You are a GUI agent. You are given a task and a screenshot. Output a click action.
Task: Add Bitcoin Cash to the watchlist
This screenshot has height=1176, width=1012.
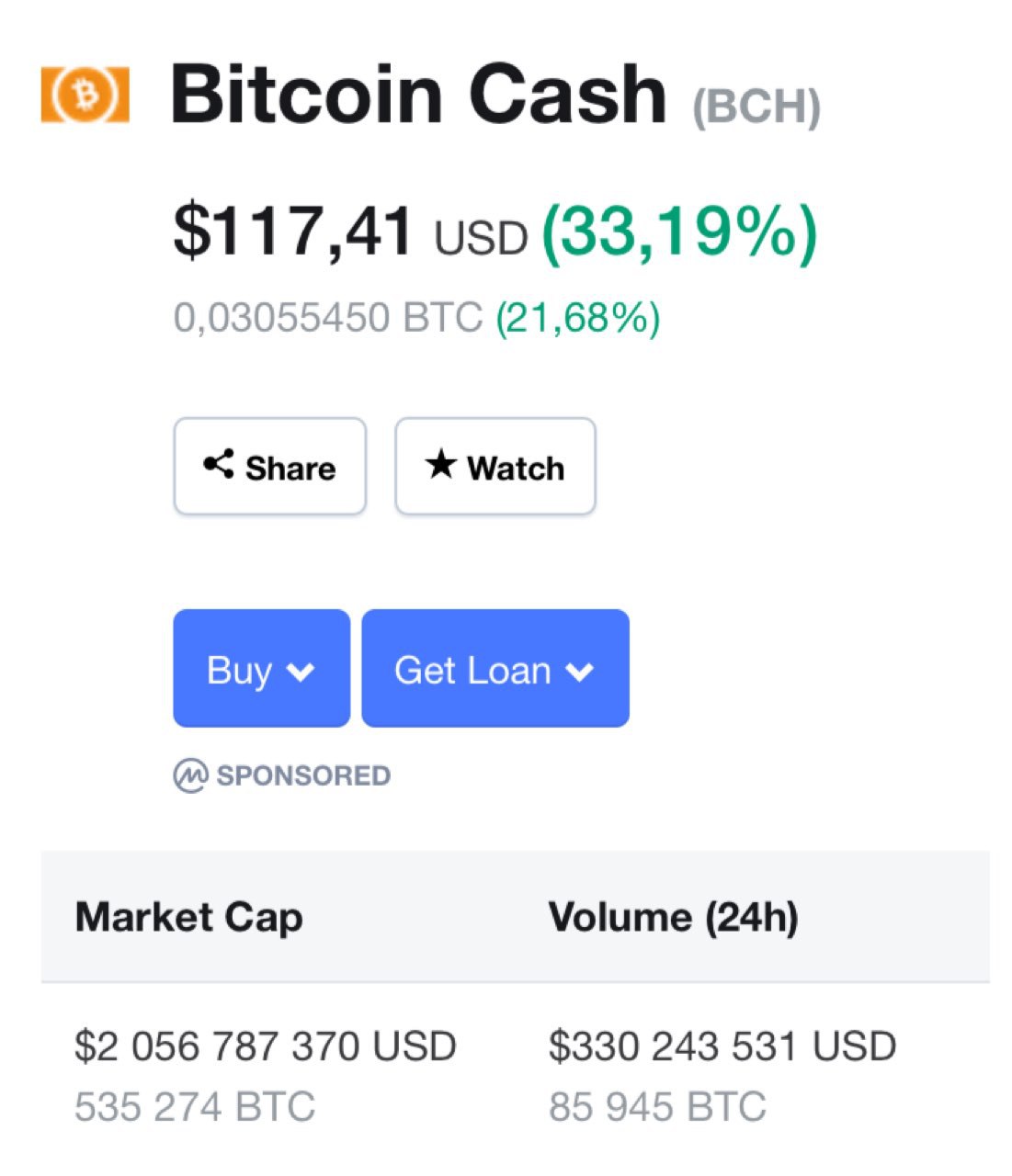tap(495, 467)
